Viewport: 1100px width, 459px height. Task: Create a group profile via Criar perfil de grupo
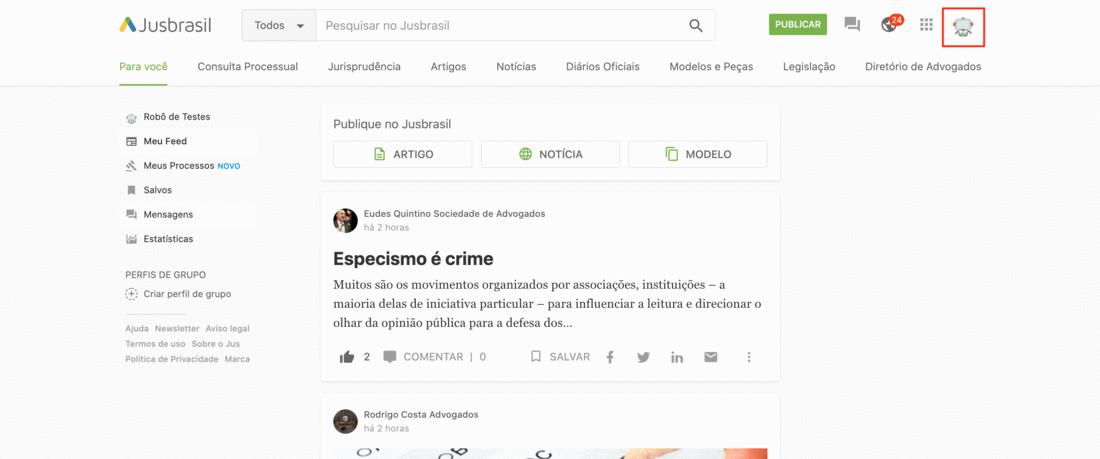(x=186, y=294)
